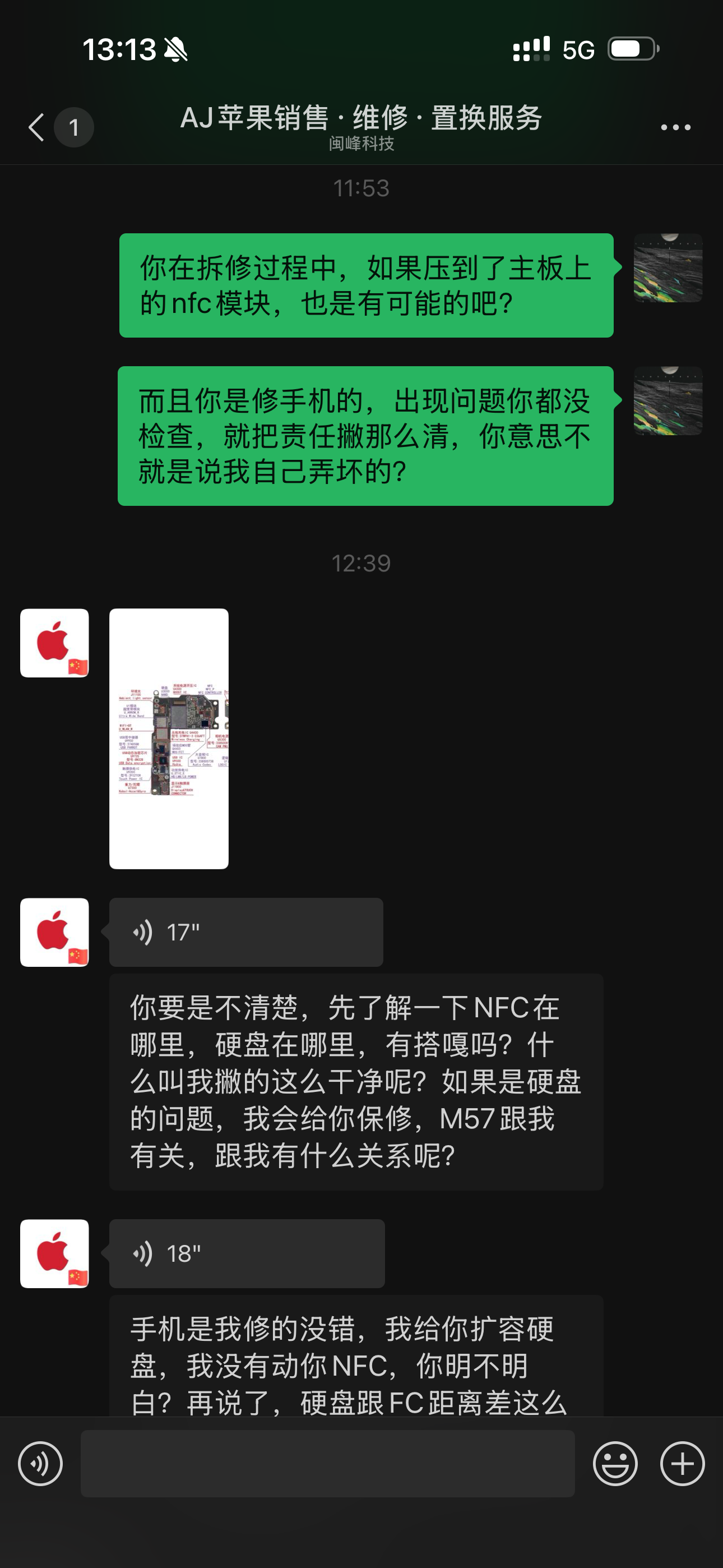Switch to voice input mode
723x1568 pixels.
[40, 1463]
